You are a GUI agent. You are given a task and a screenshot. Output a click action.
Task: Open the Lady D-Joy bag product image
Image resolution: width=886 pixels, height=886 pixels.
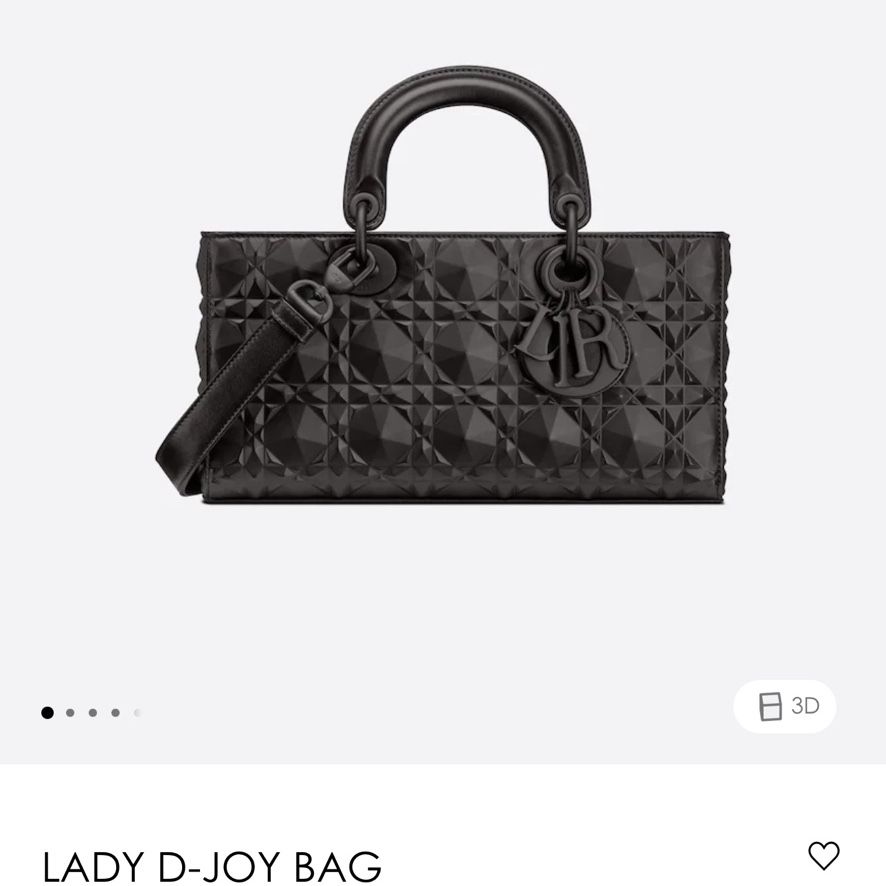click(442, 285)
